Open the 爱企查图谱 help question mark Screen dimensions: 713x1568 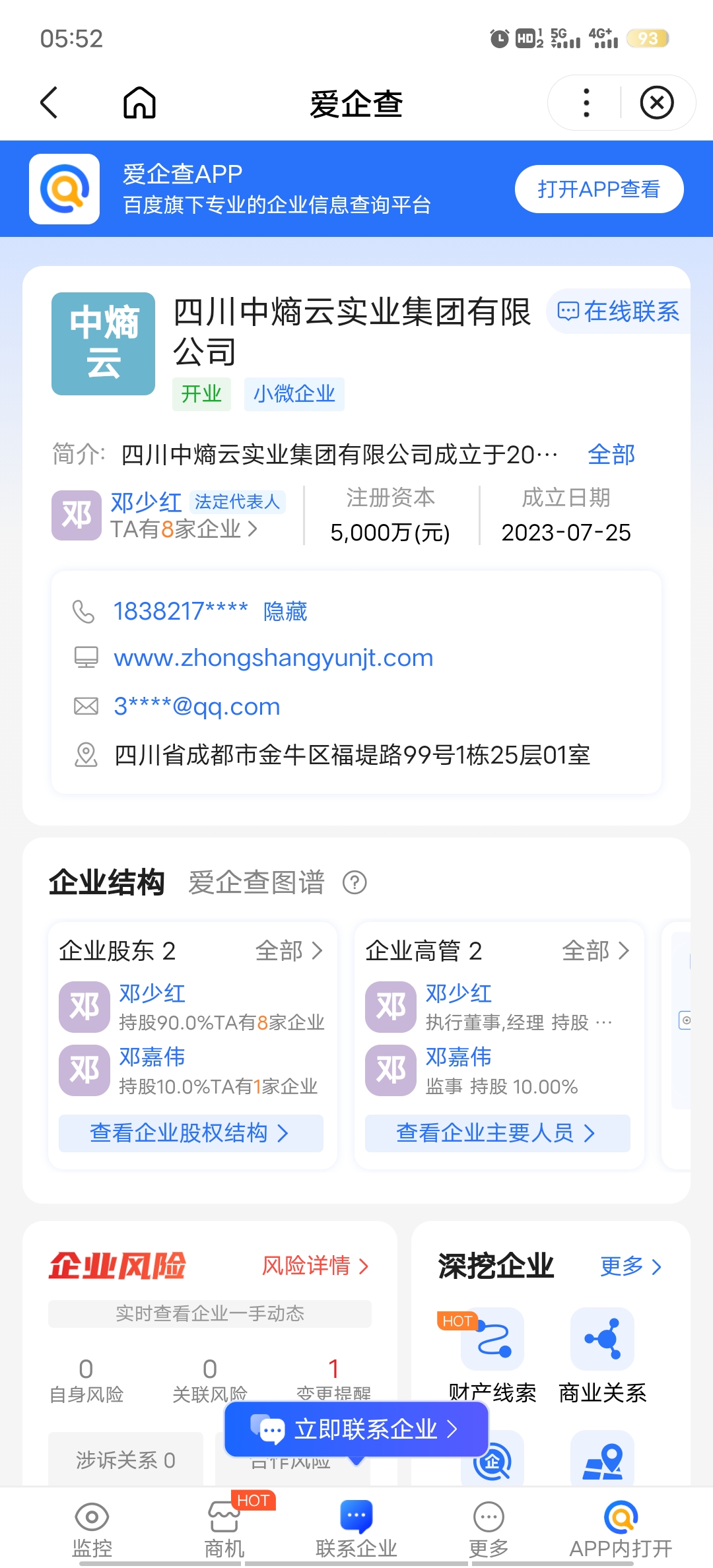click(355, 882)
